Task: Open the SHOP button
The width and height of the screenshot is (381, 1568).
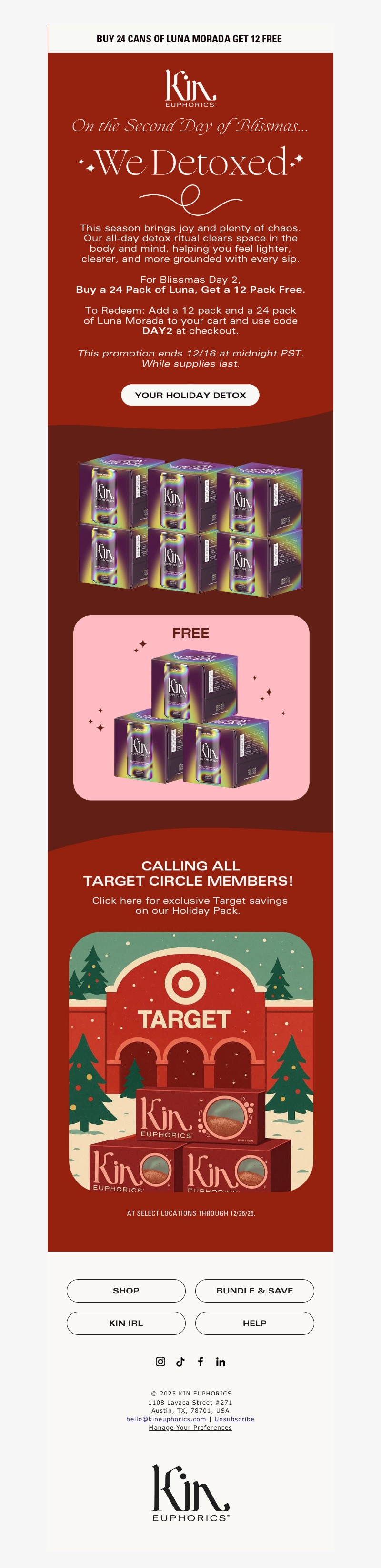Action: coord(126,1291)
